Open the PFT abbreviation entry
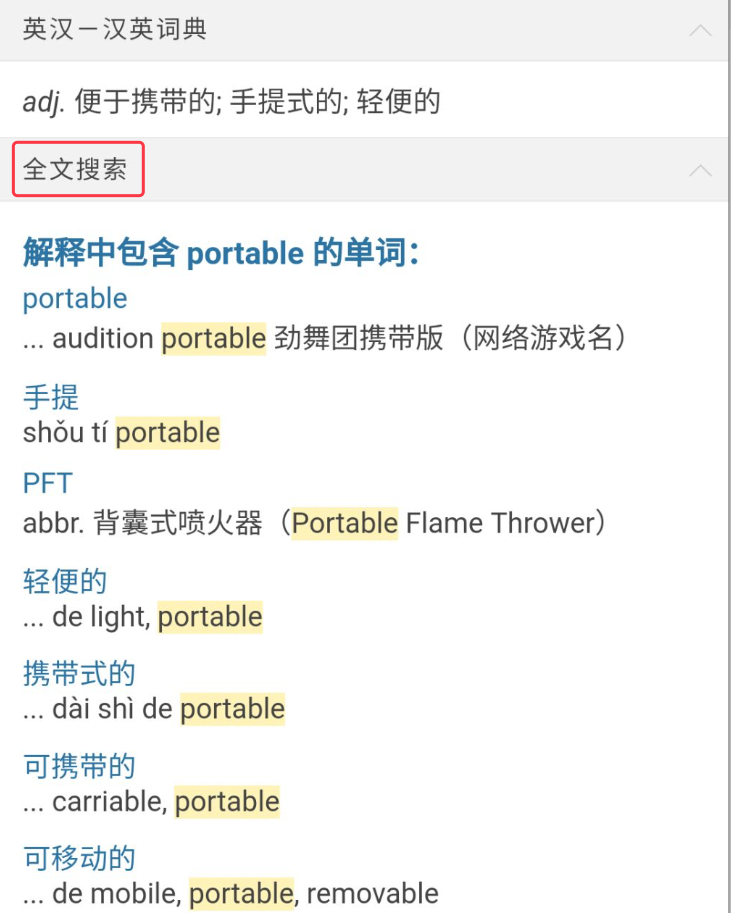731x913 pixels. click(47, 484)
